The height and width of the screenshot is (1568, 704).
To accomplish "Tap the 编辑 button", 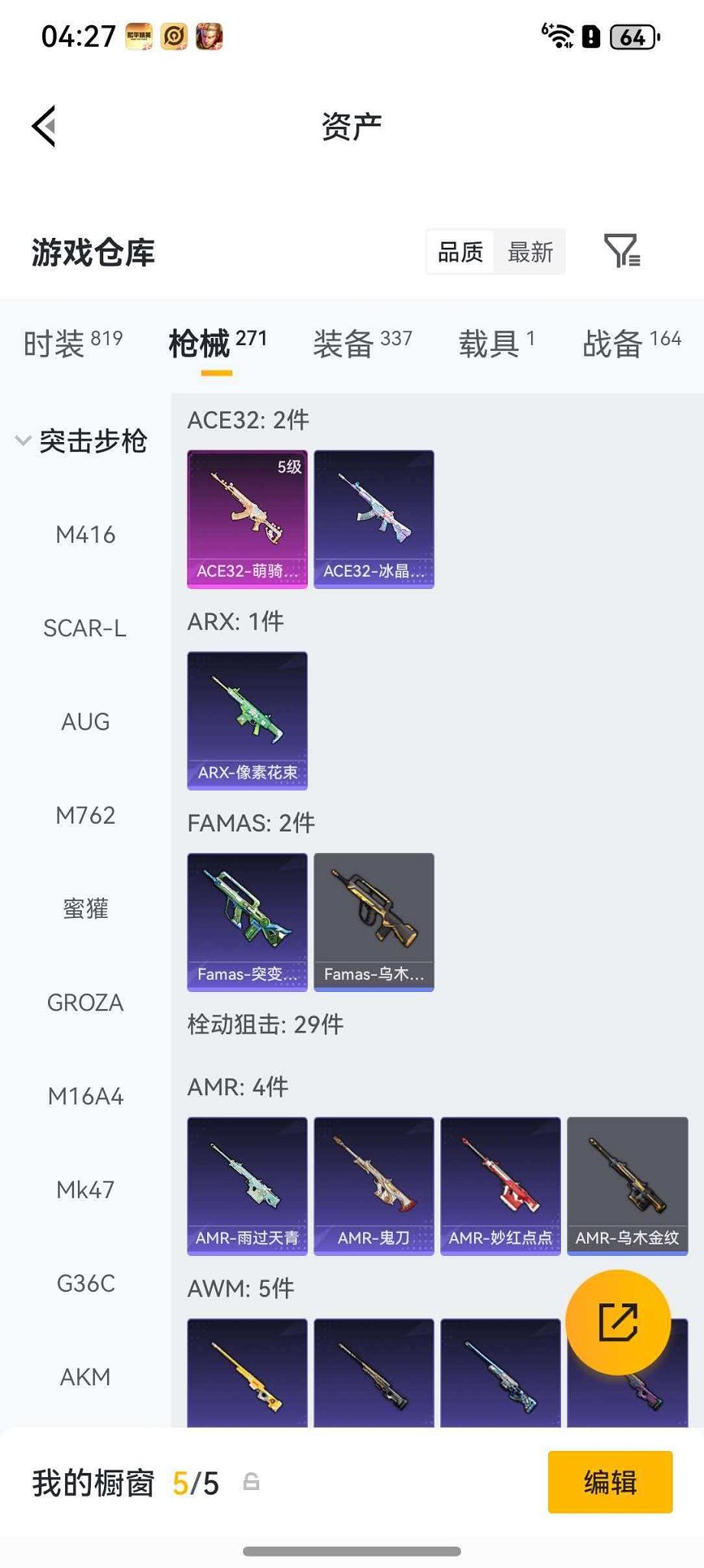I will coord(609,1482).
